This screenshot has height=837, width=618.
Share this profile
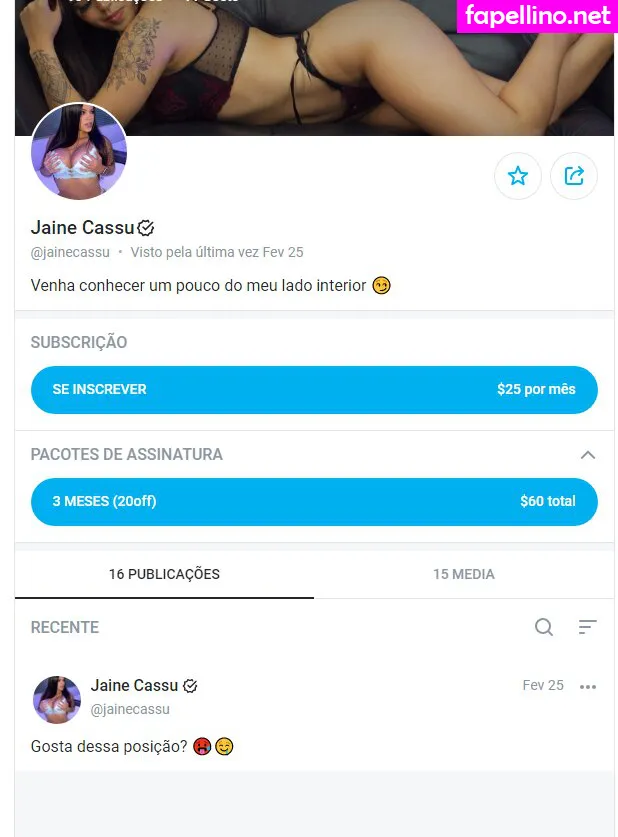coord(574,176)
